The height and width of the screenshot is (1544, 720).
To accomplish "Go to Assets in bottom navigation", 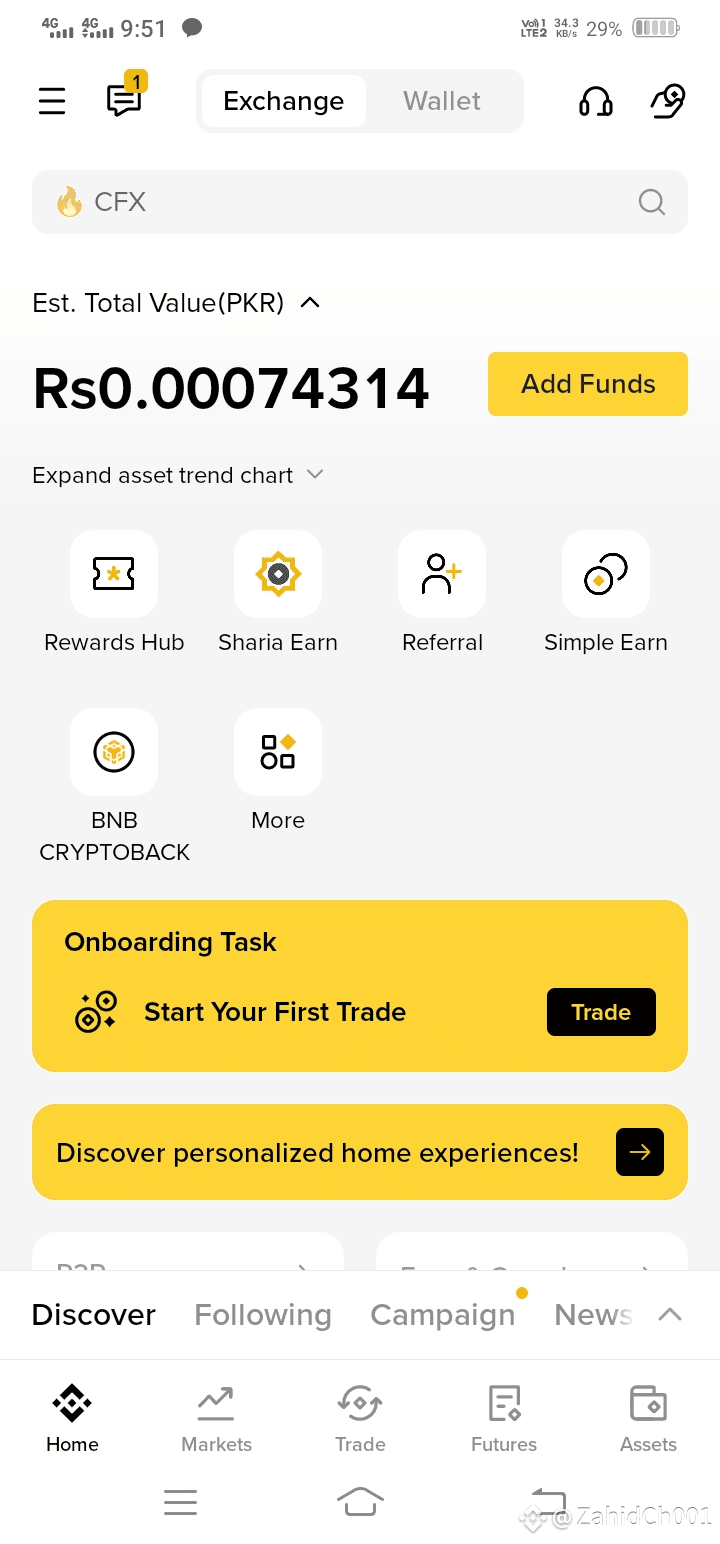I will coord(648,1418).
